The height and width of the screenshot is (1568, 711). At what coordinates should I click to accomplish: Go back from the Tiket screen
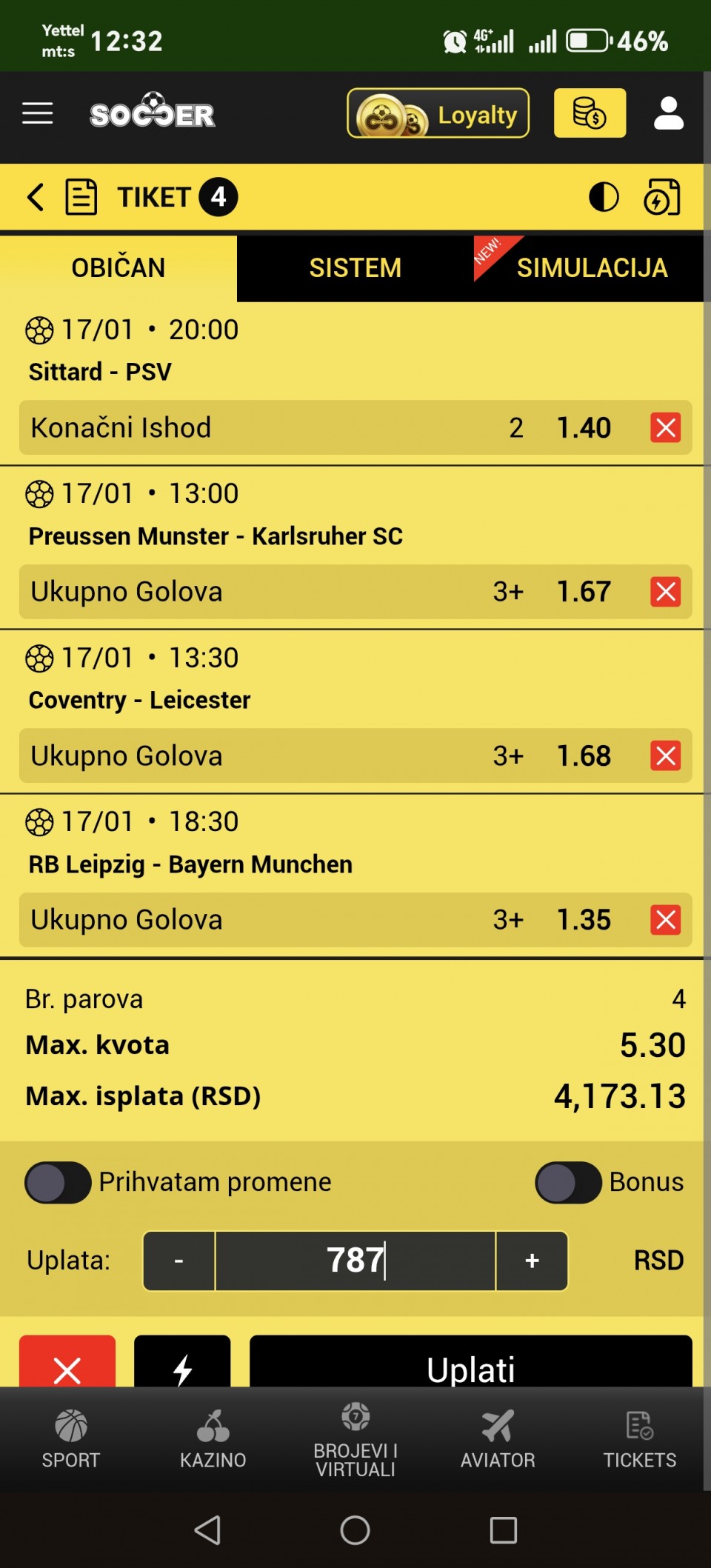click(x=35, y=197)
